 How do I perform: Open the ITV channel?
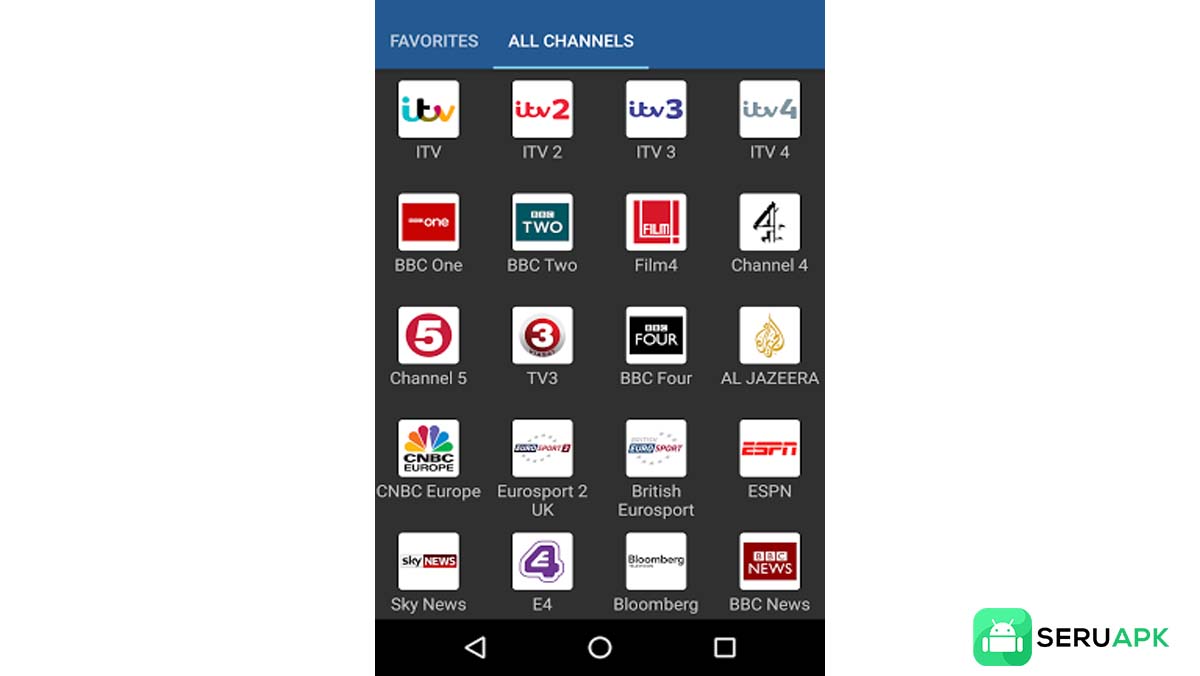click(x=429, y=110)
